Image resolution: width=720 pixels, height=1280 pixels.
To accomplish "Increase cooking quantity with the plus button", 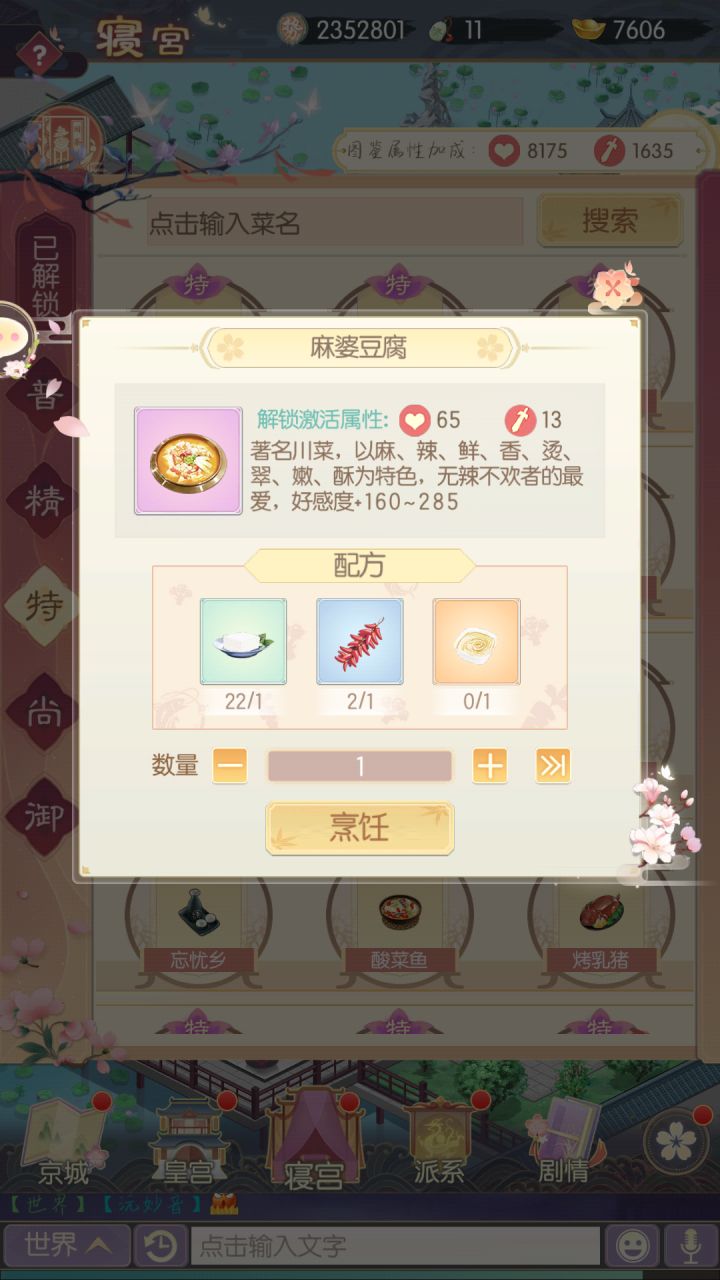I will pos(489,765).
